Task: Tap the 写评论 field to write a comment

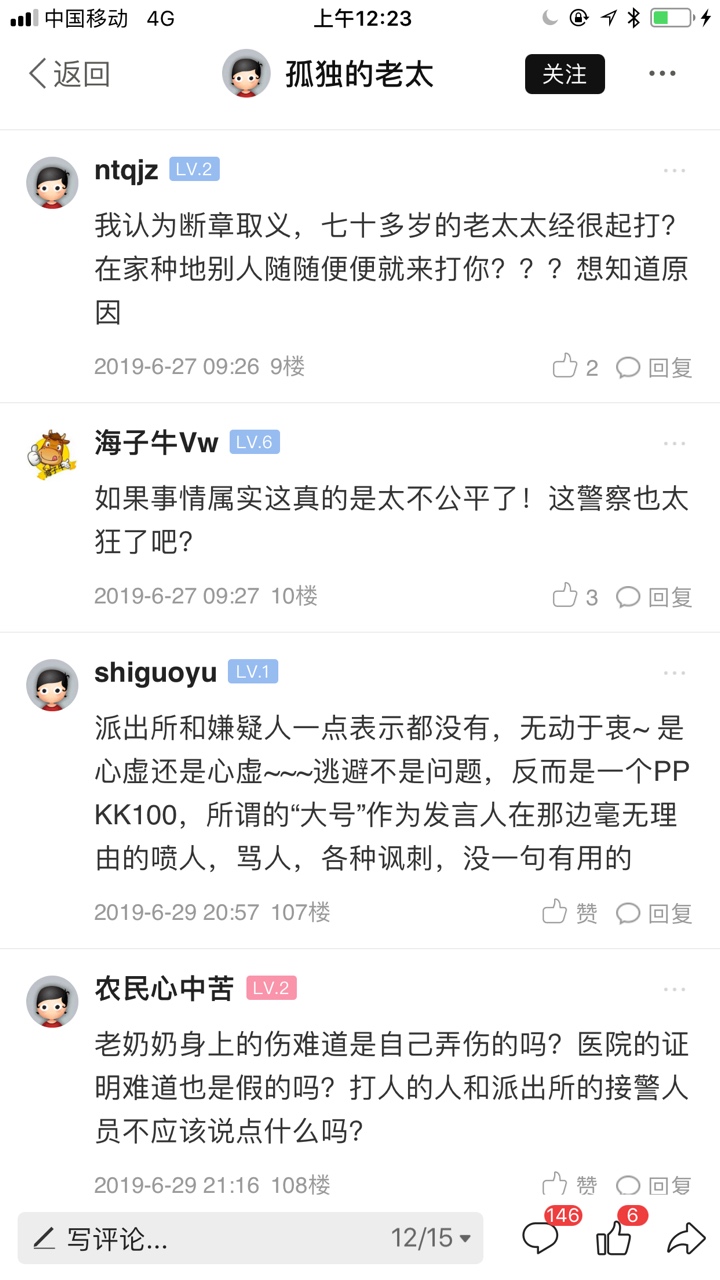Action: pyautogui.click(x=200, y=1239)
